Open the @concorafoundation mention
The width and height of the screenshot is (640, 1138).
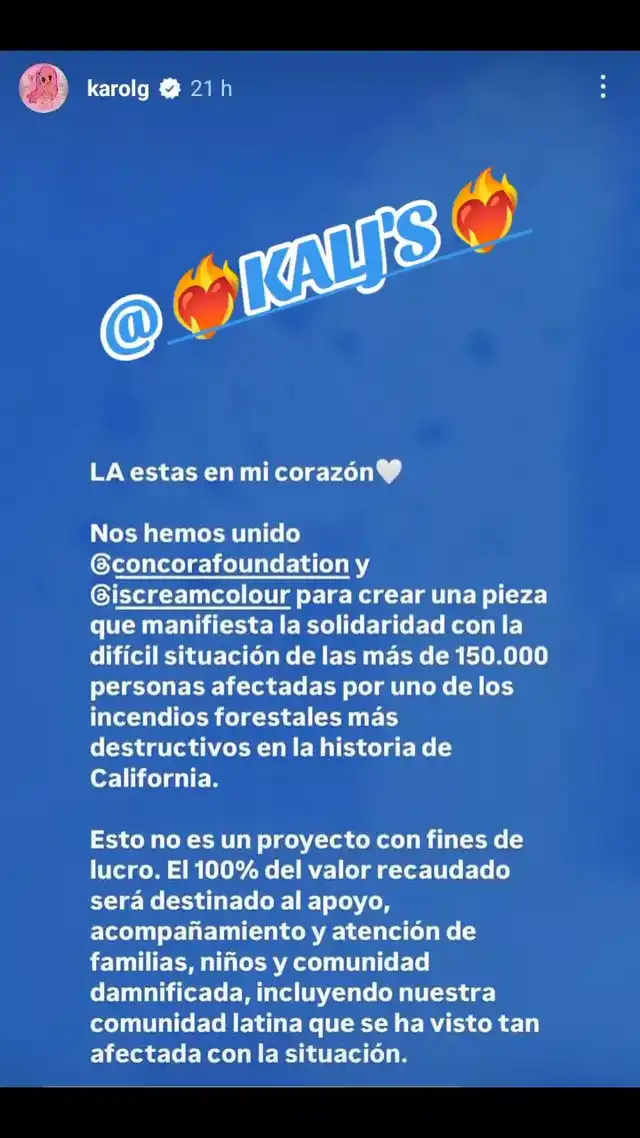220,564
